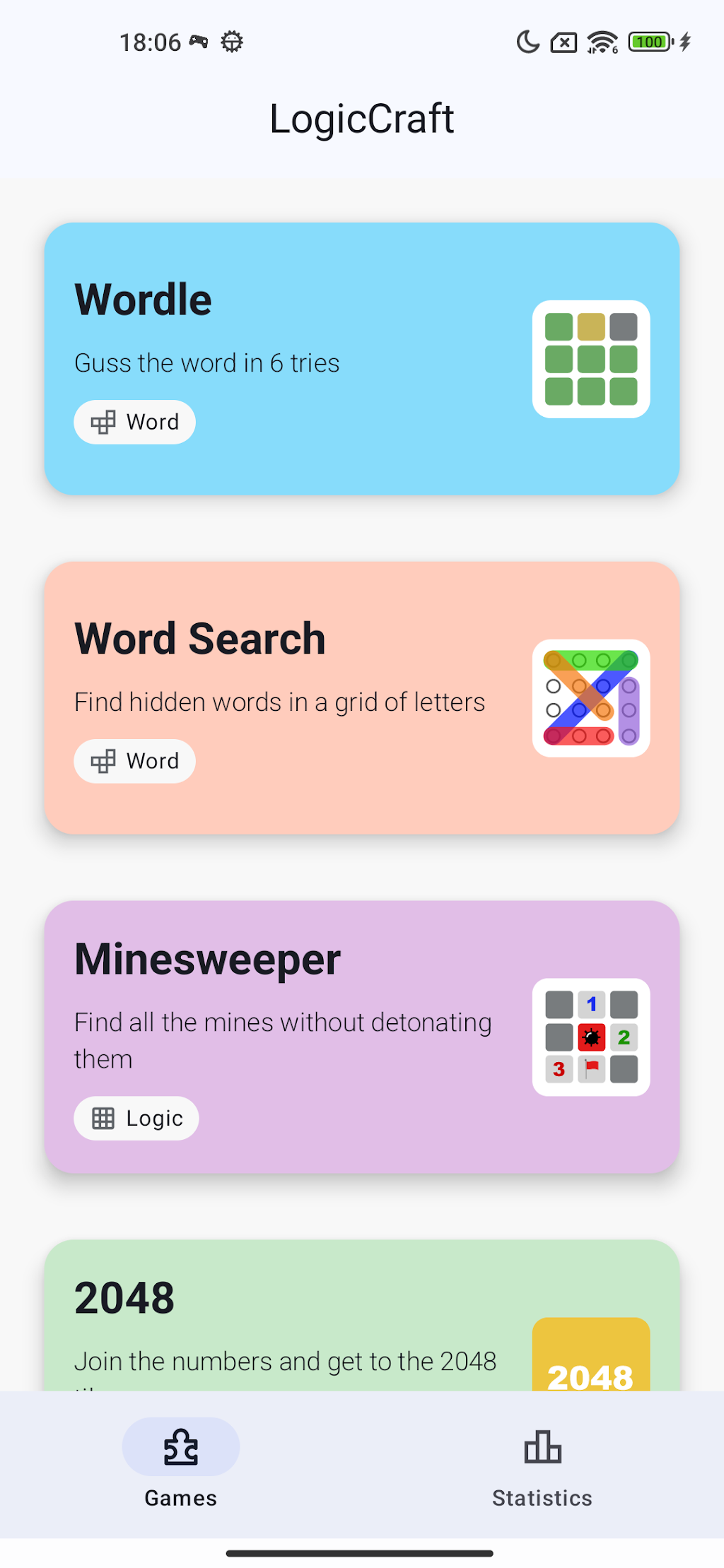Select the Games tab
This screenshot has height=1568, width=724.
pos(181,1464)
